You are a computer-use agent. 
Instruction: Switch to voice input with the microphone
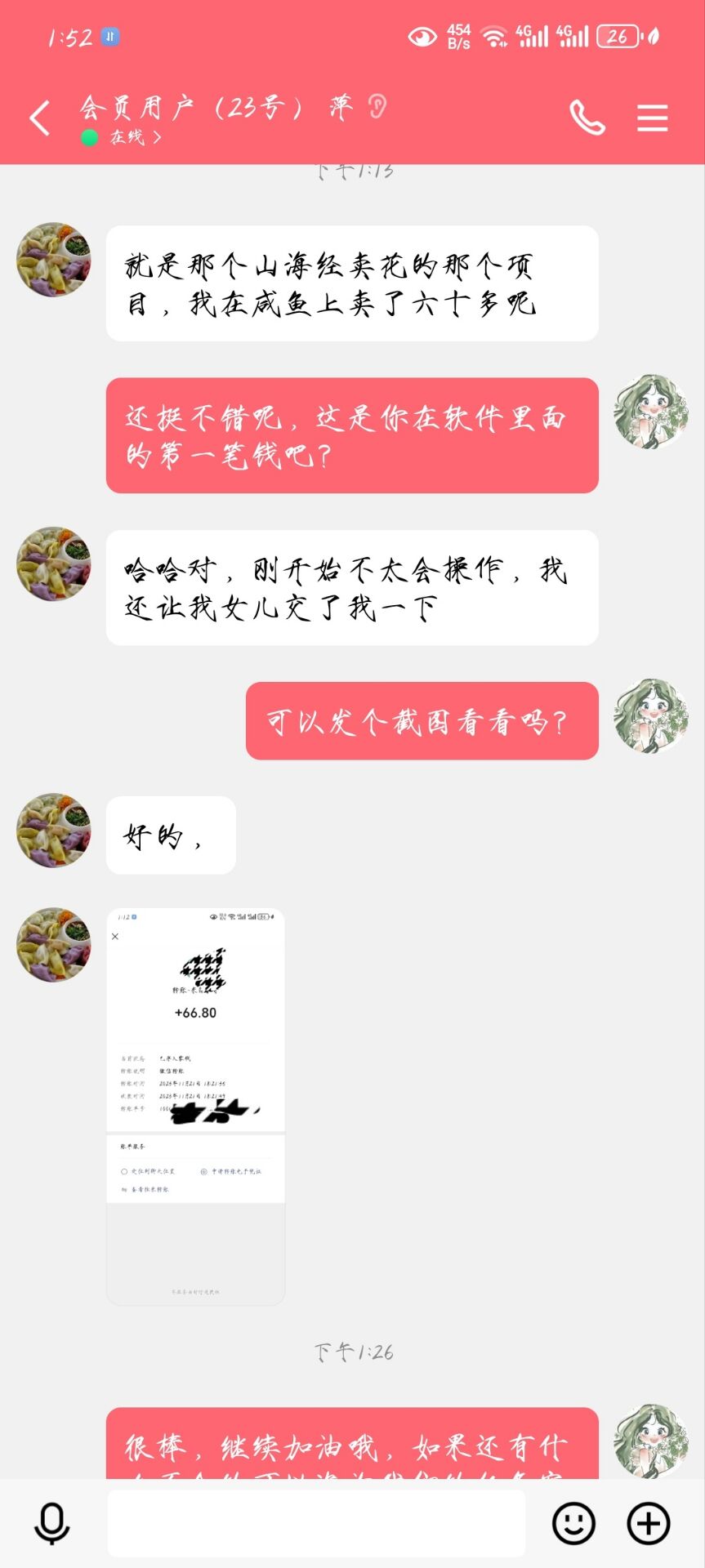click(52, 1524)
